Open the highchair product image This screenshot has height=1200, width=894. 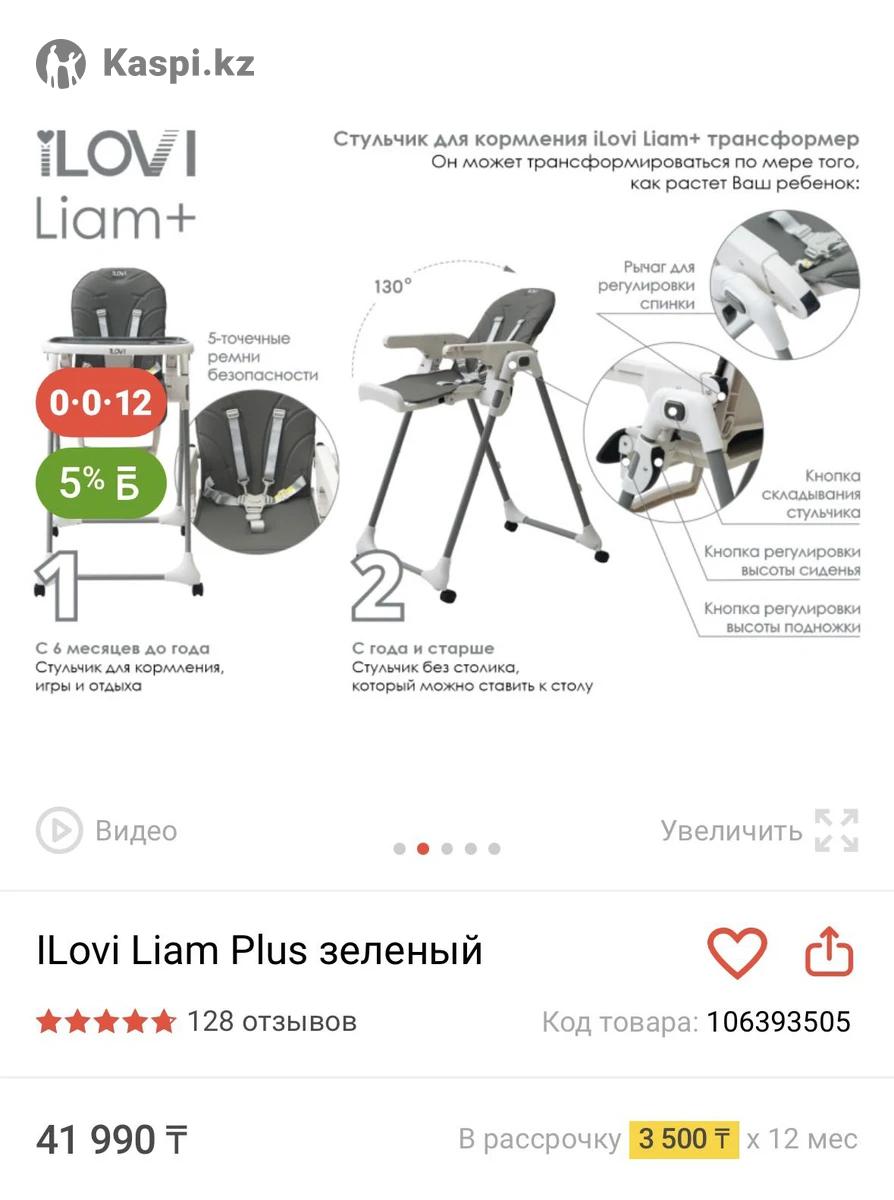click(x=447, y=420)
